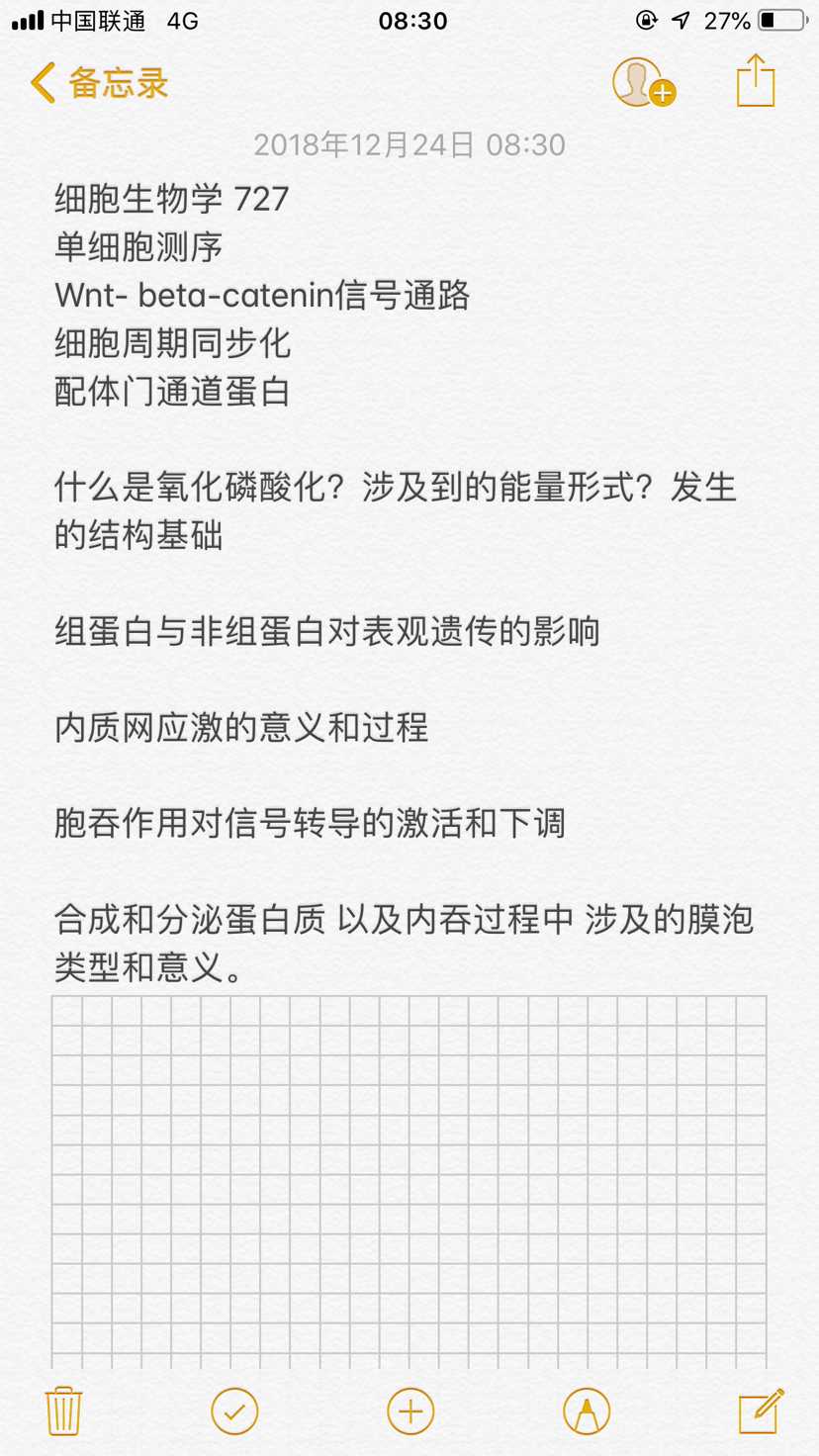Open the share sheet for this note
The image size is (819, 1456).
pos(755,81)
